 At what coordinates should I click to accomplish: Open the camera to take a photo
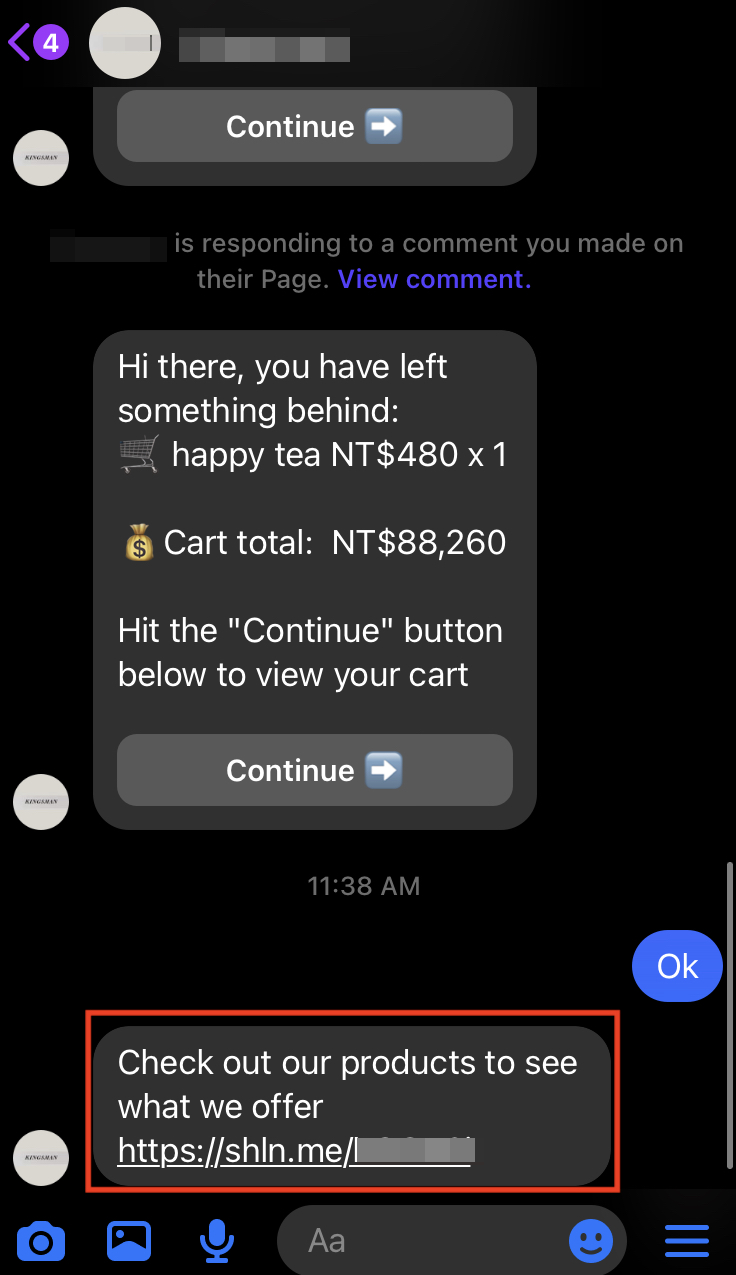(41, 1241)
